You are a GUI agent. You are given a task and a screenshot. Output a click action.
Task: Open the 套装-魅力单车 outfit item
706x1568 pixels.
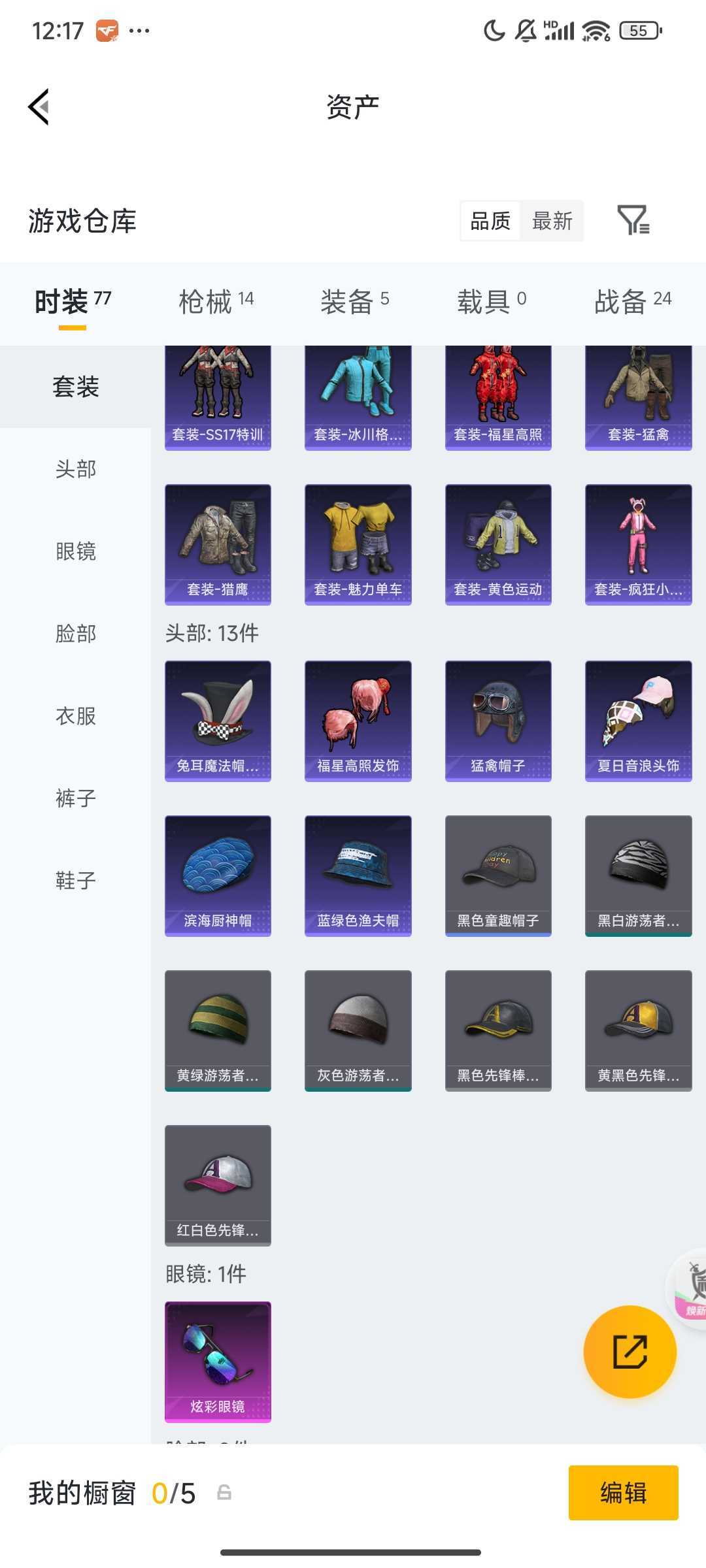[358, 544]
